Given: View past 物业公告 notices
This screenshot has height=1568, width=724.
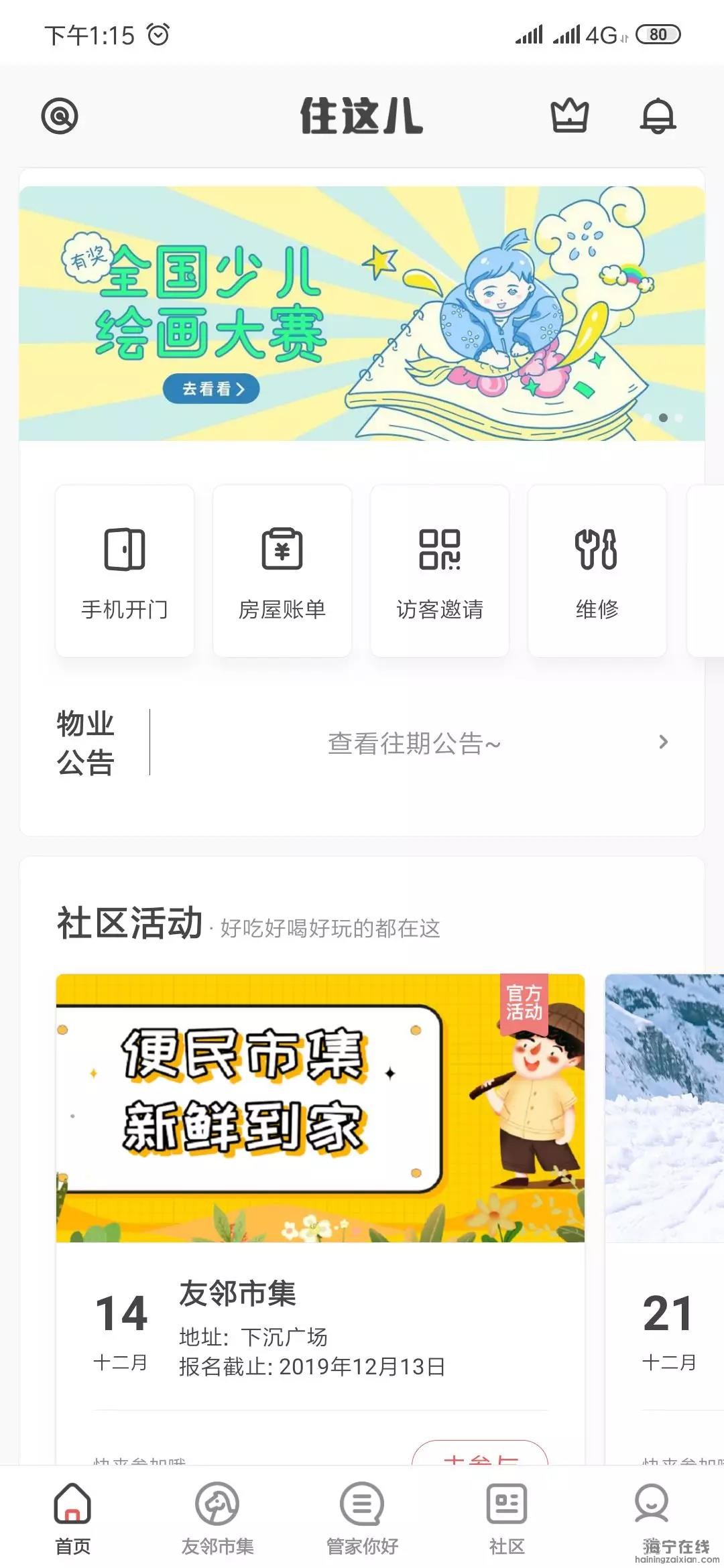Looking at the screenshot, I should (414, 742).
